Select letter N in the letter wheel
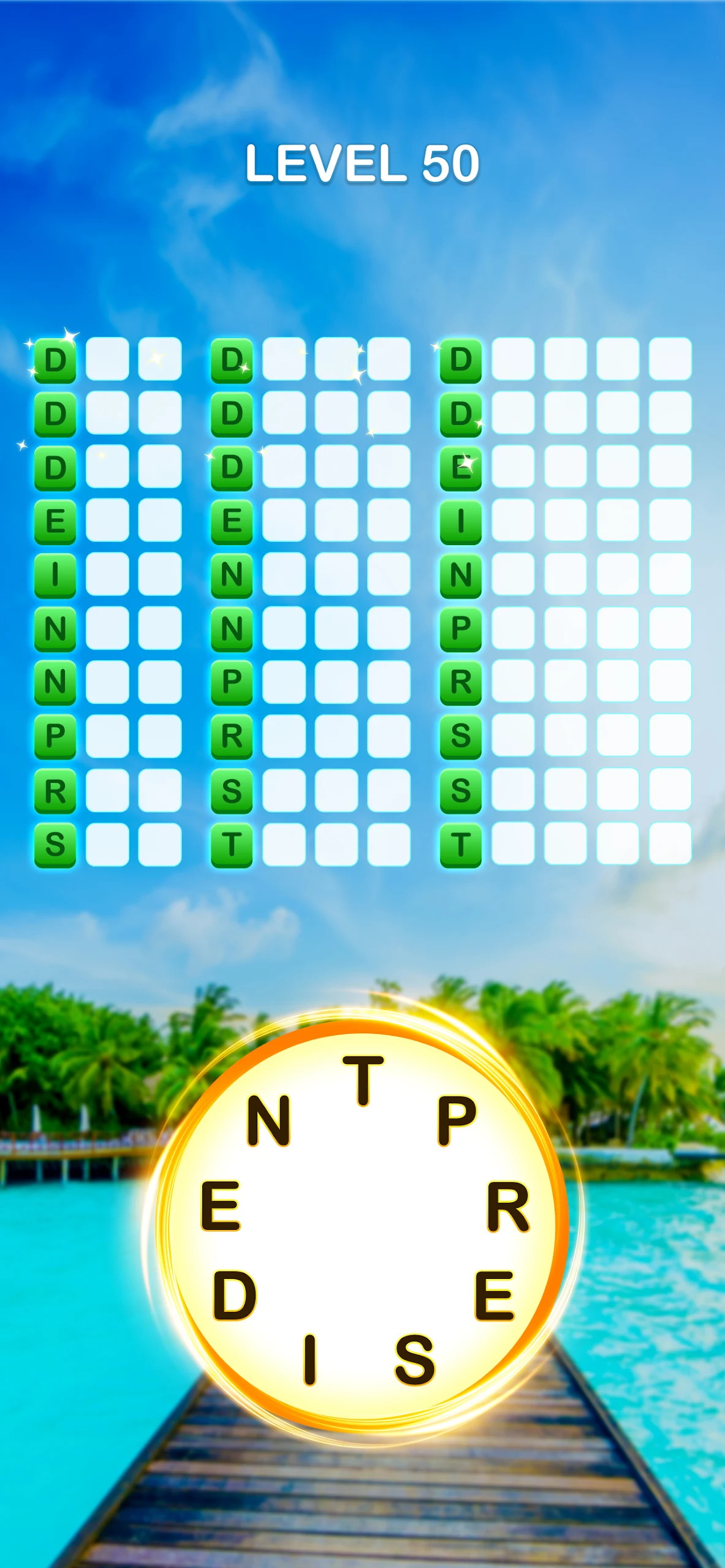The width and height of the screenshot is (725, 1568). (268, 1120)
